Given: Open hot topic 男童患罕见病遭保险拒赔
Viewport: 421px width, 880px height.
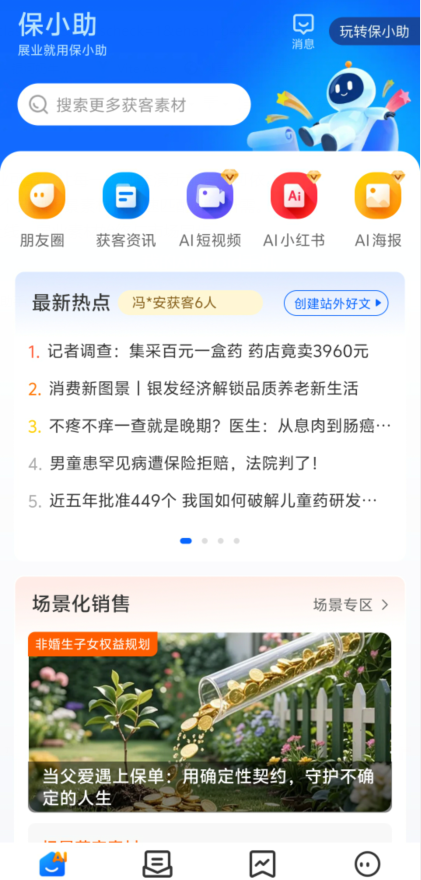Looking at the screenshot, I should click(x=174, y=464).
